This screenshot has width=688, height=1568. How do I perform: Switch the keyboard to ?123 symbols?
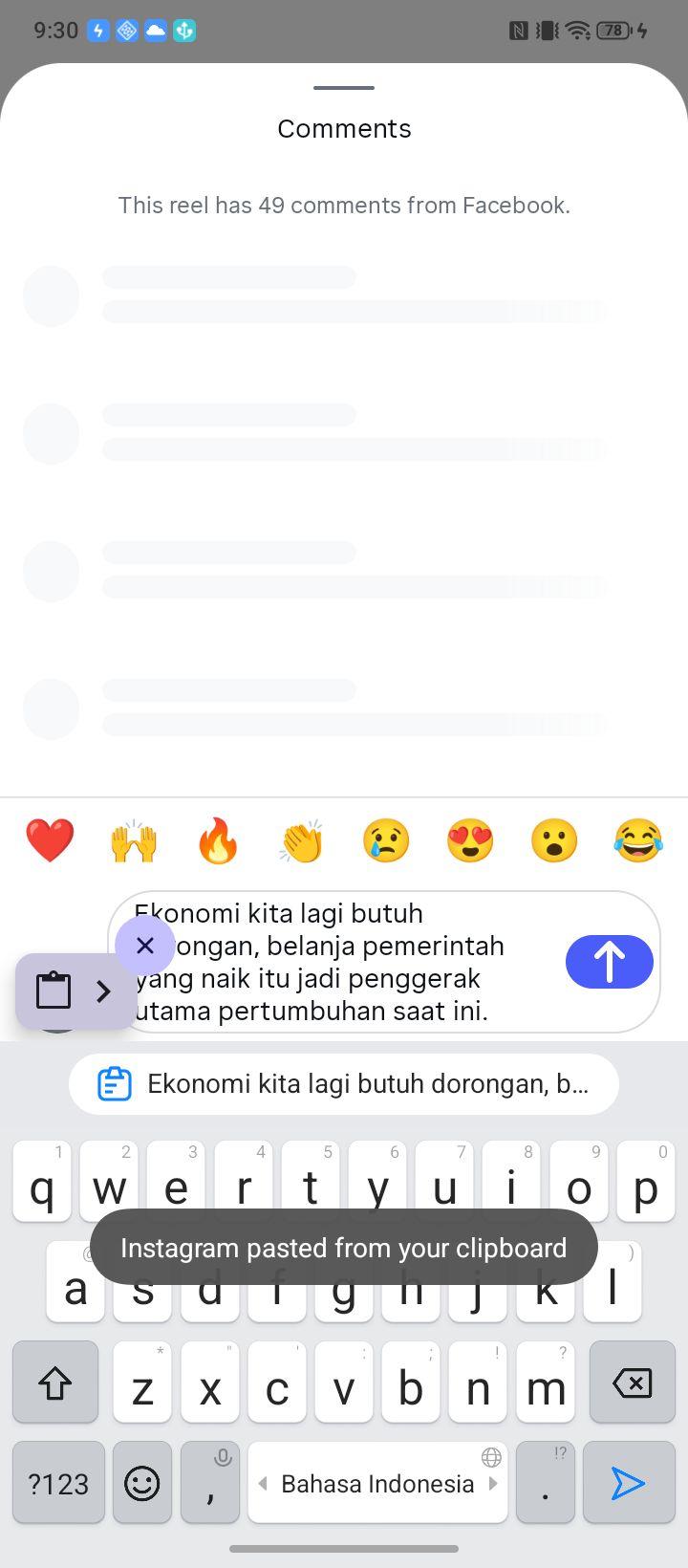[58, 1483]
